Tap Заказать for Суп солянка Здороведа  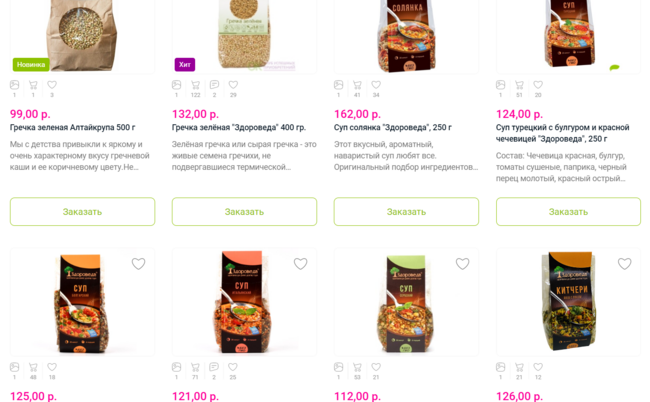[406, 212]
